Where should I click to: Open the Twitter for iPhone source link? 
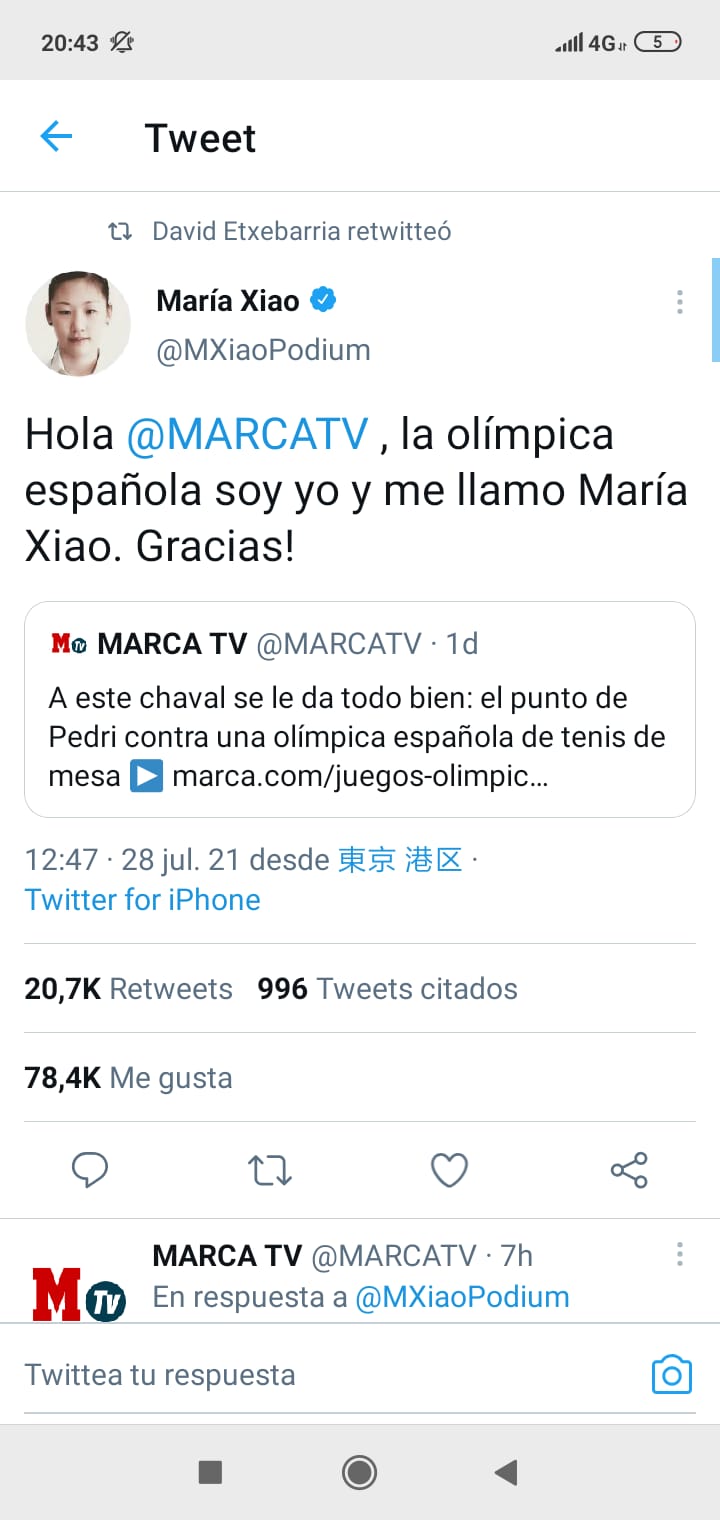(x=142, y=899)
